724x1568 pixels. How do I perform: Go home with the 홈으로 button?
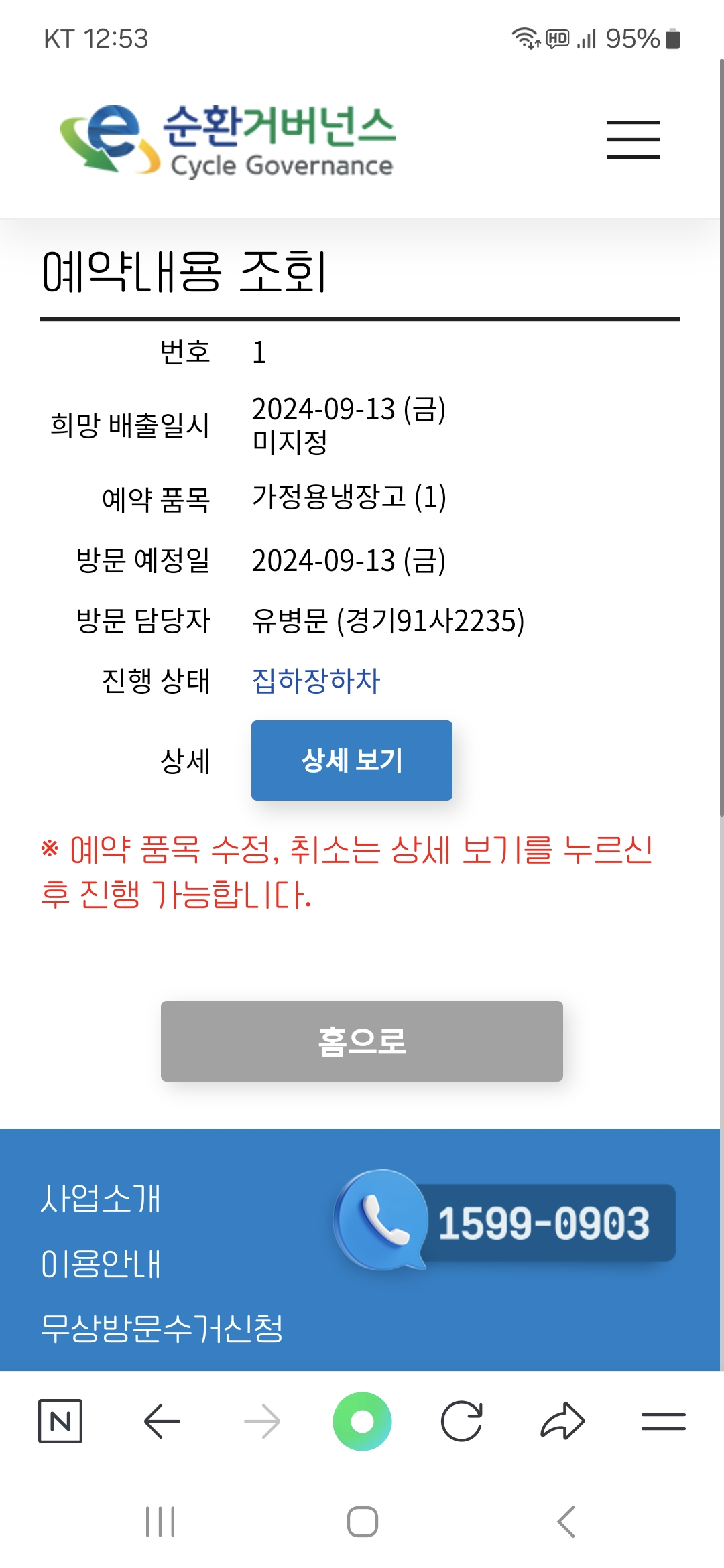(x=361, y=1041)
